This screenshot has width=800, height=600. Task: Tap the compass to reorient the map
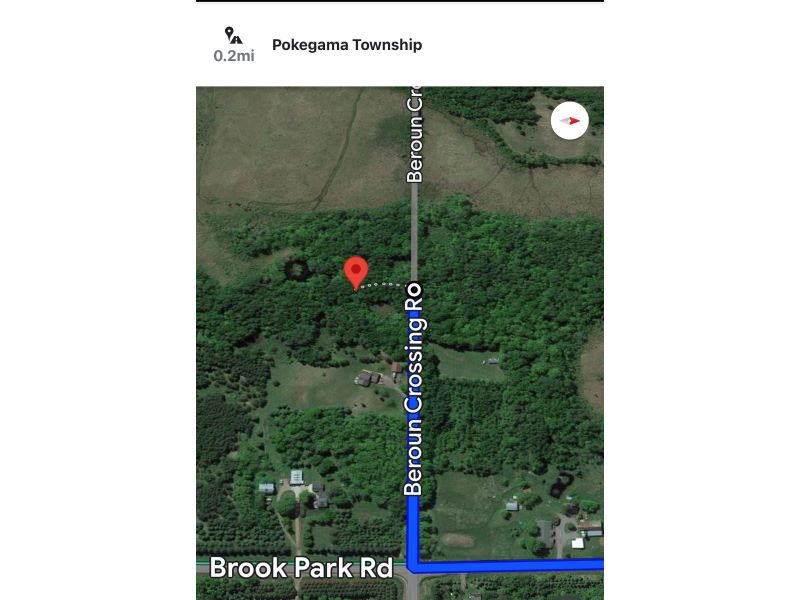pos(570,121)
